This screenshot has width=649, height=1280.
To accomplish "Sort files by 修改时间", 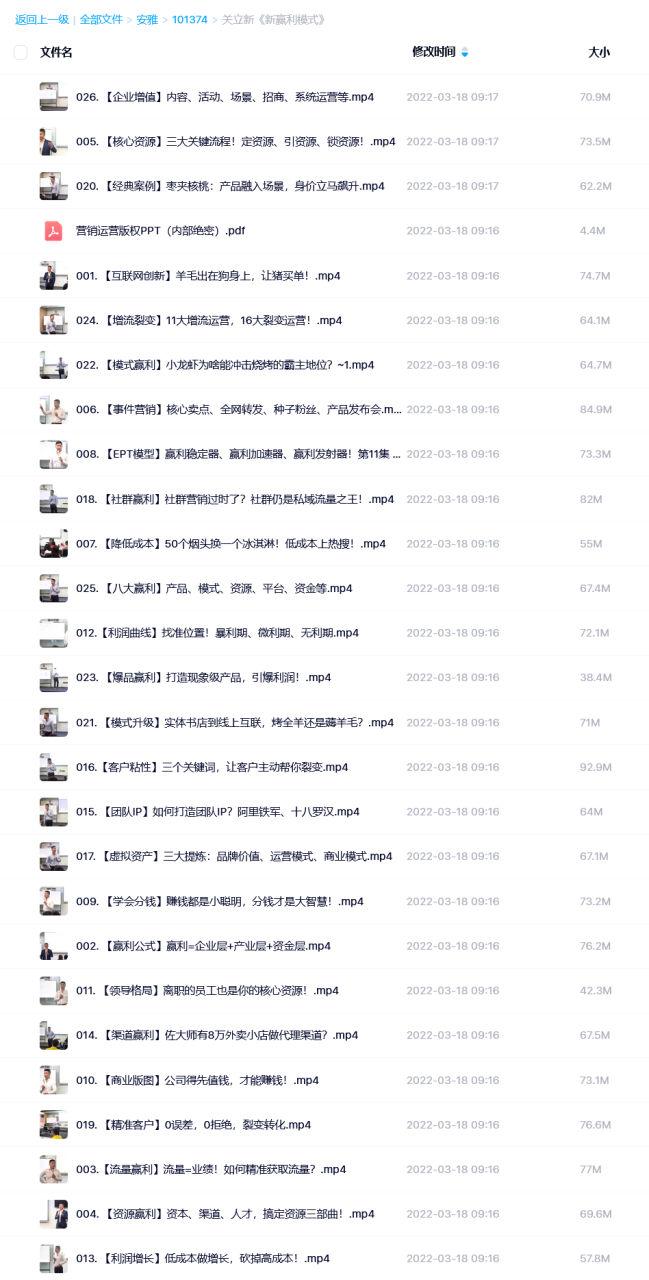I will coord(433,52).
